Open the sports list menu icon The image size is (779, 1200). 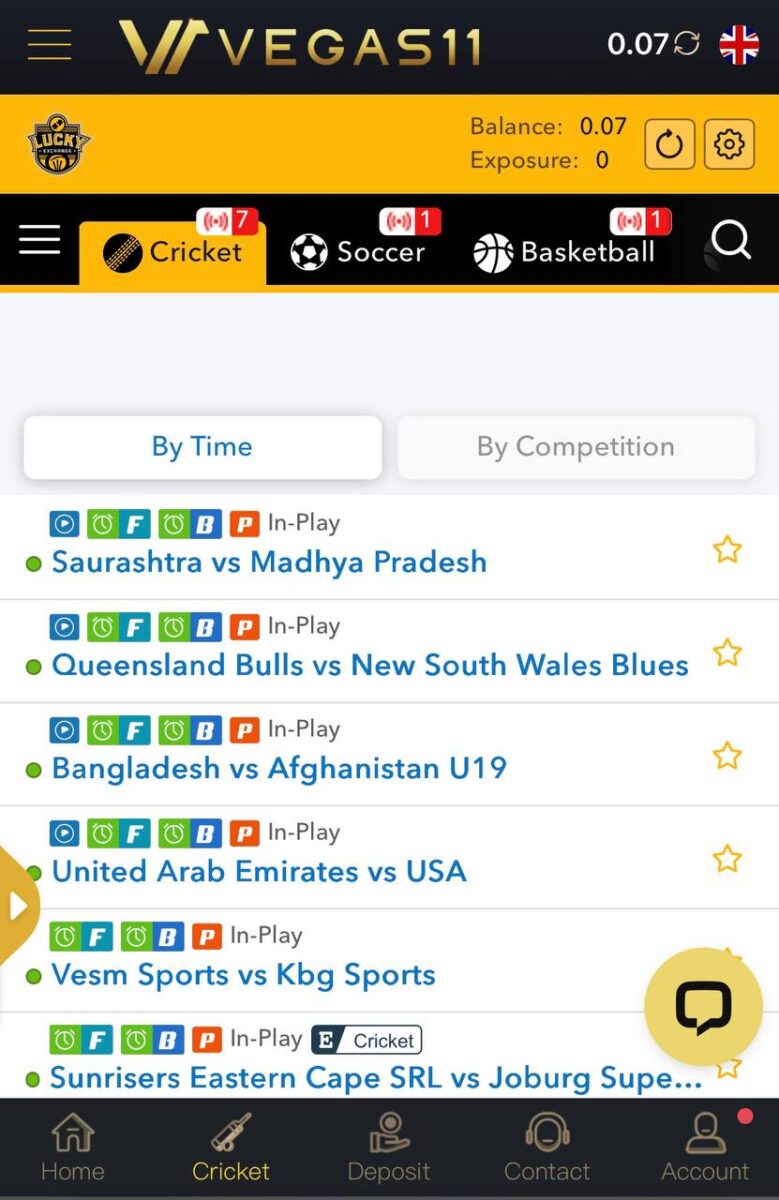(x=40, y=240)
